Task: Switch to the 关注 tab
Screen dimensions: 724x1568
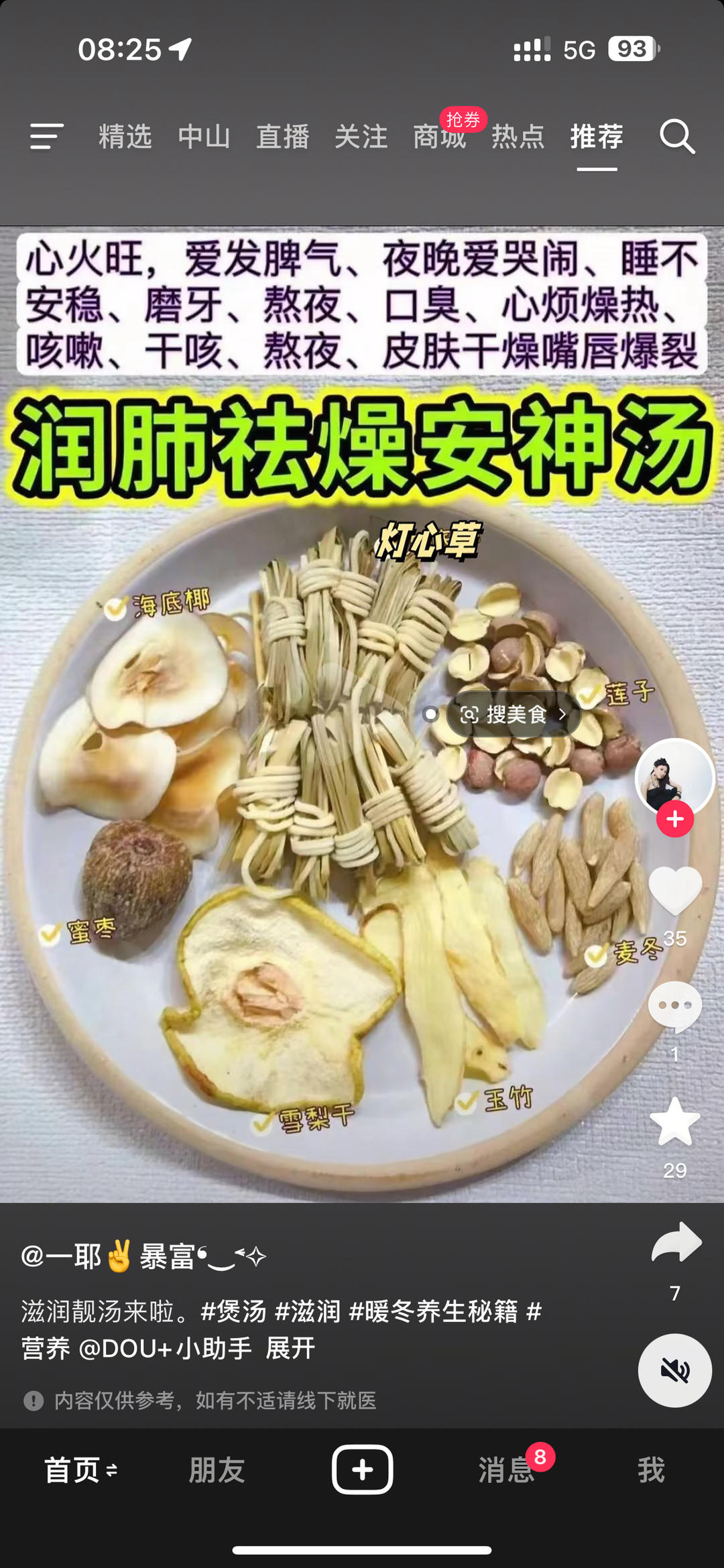Action: 361,137
